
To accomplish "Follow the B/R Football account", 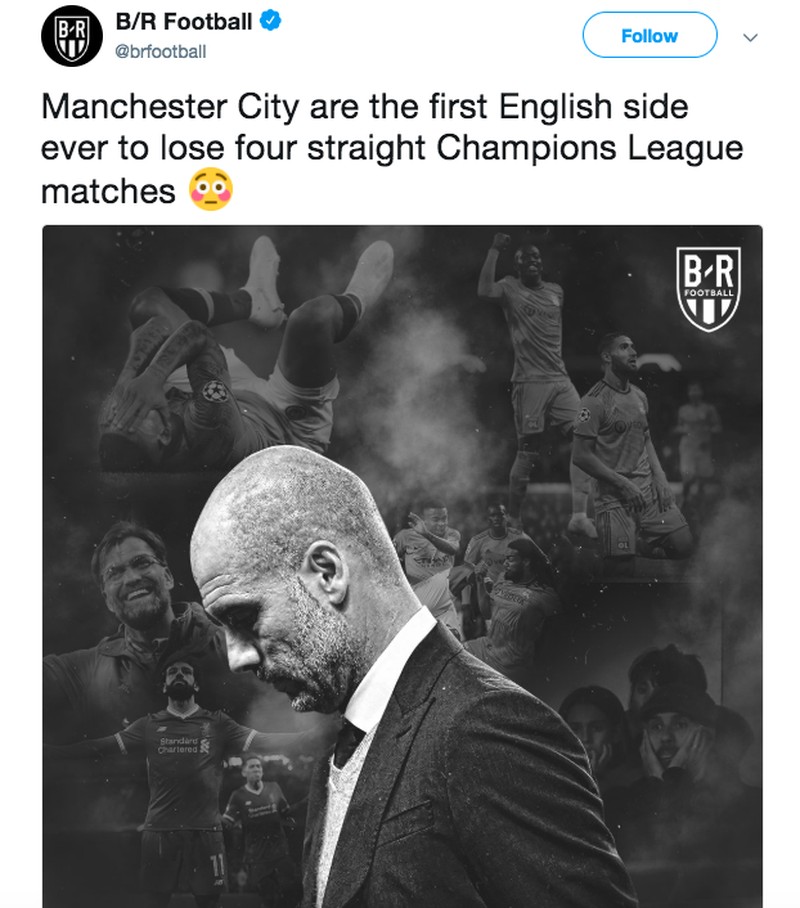I will click(x=649, y=36).
